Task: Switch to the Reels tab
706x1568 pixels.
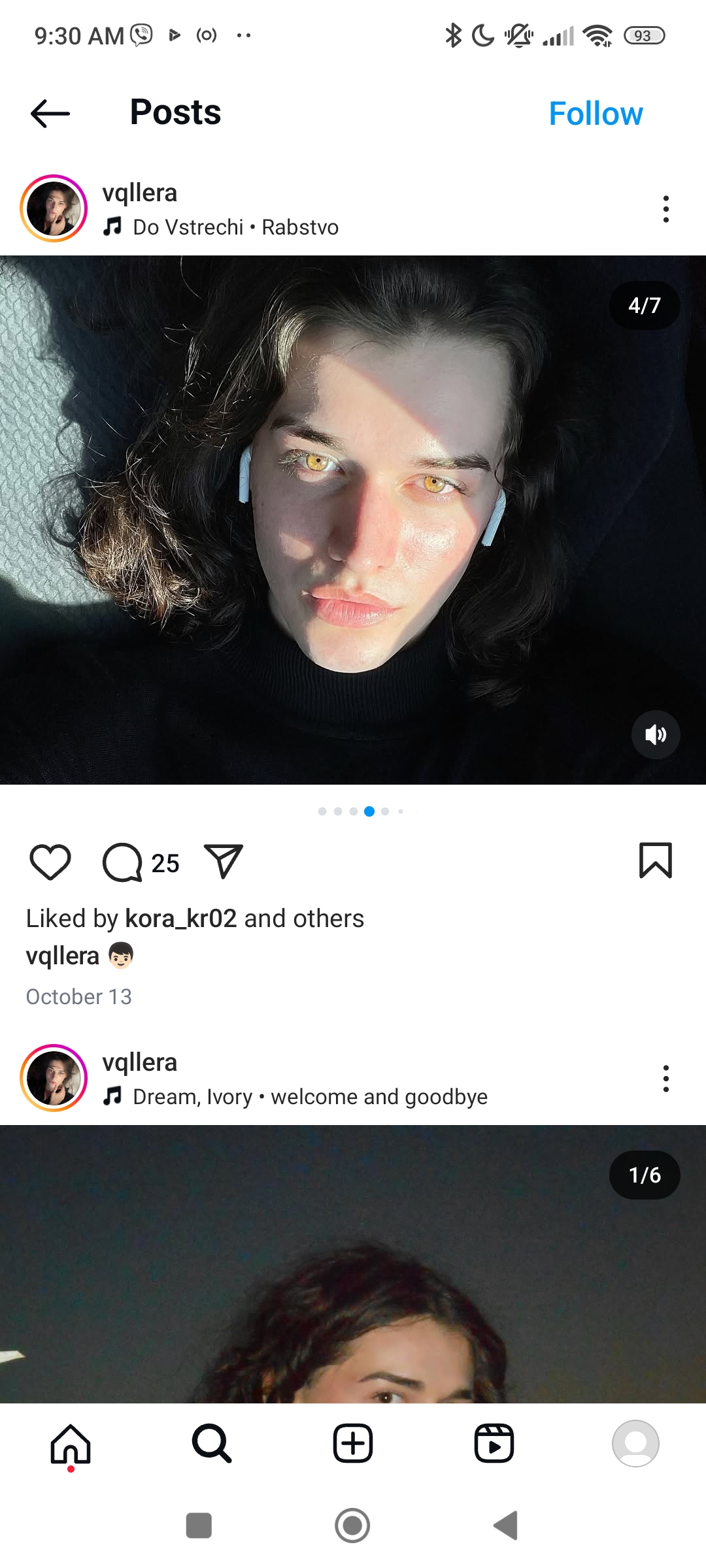Action: click(494, 1444)
